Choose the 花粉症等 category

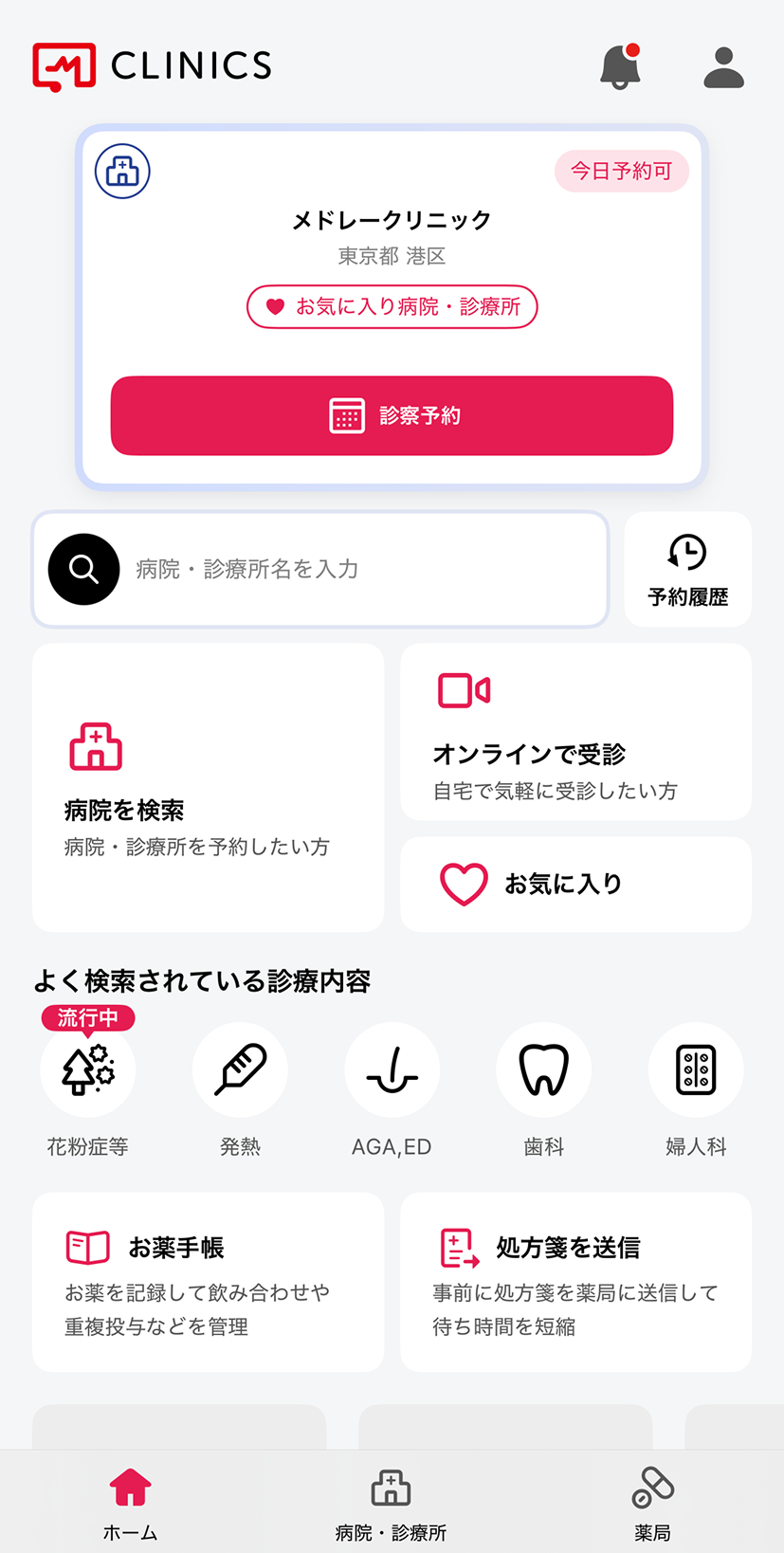pyautogui.click(x=88, y=1088)
